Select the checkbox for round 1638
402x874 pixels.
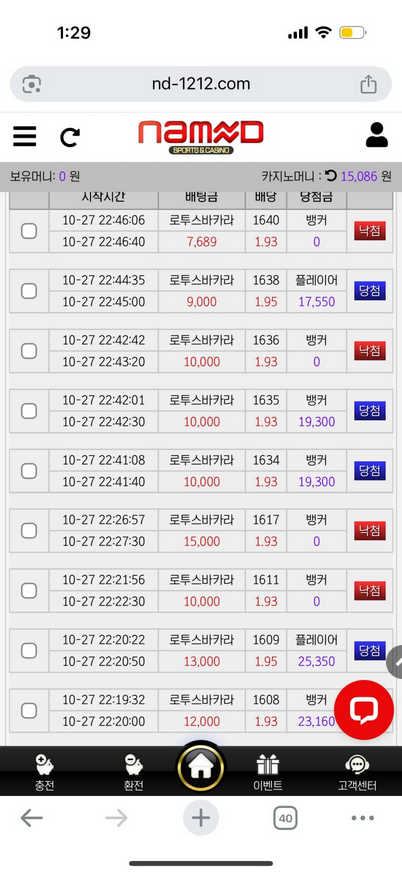(29, 291)
